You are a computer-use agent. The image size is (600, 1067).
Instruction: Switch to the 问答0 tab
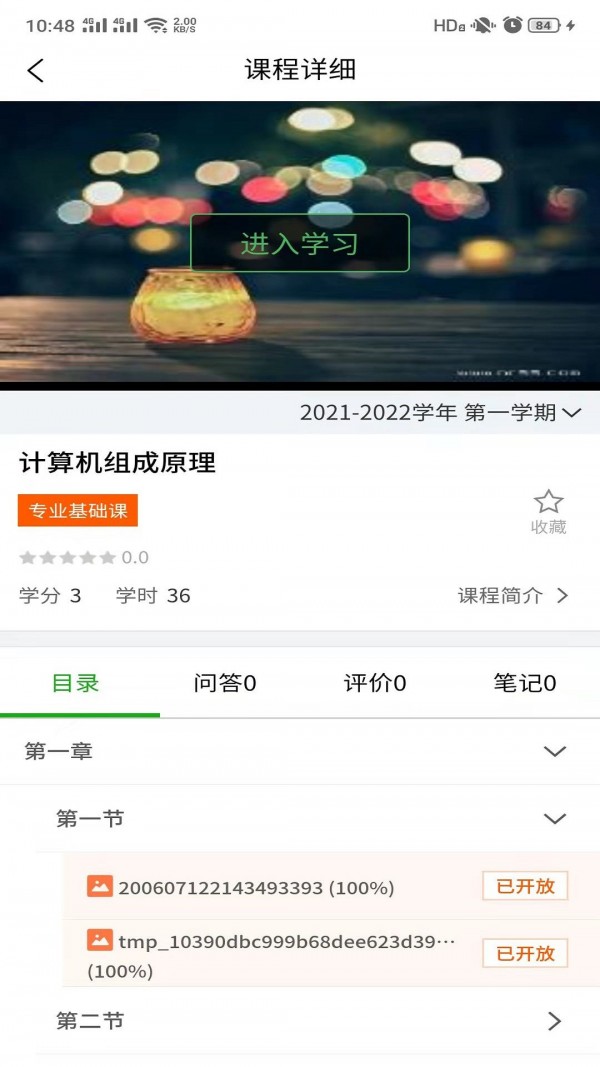(x=225, y=684)
